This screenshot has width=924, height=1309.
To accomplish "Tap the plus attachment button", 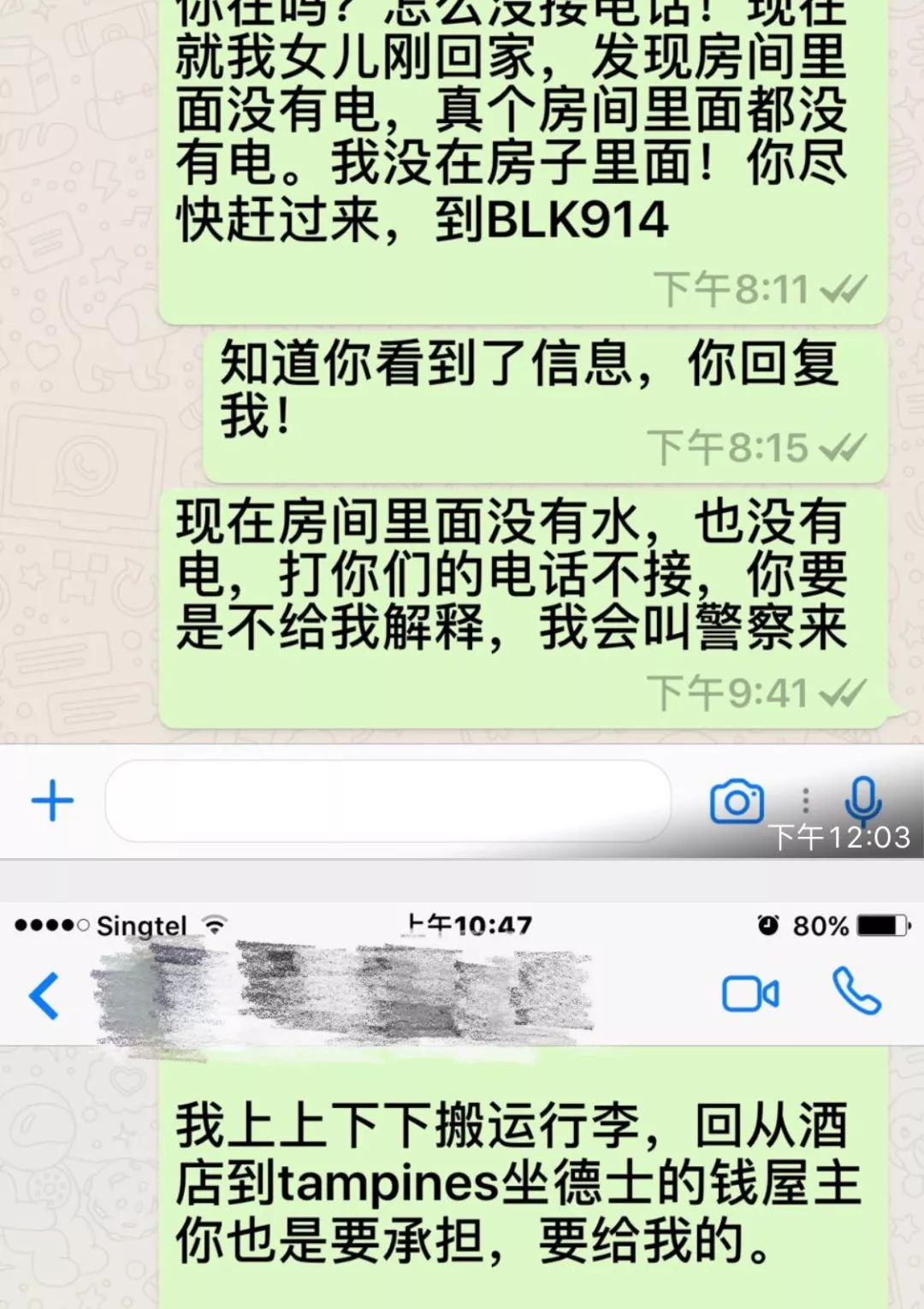I will pos(52,801).
